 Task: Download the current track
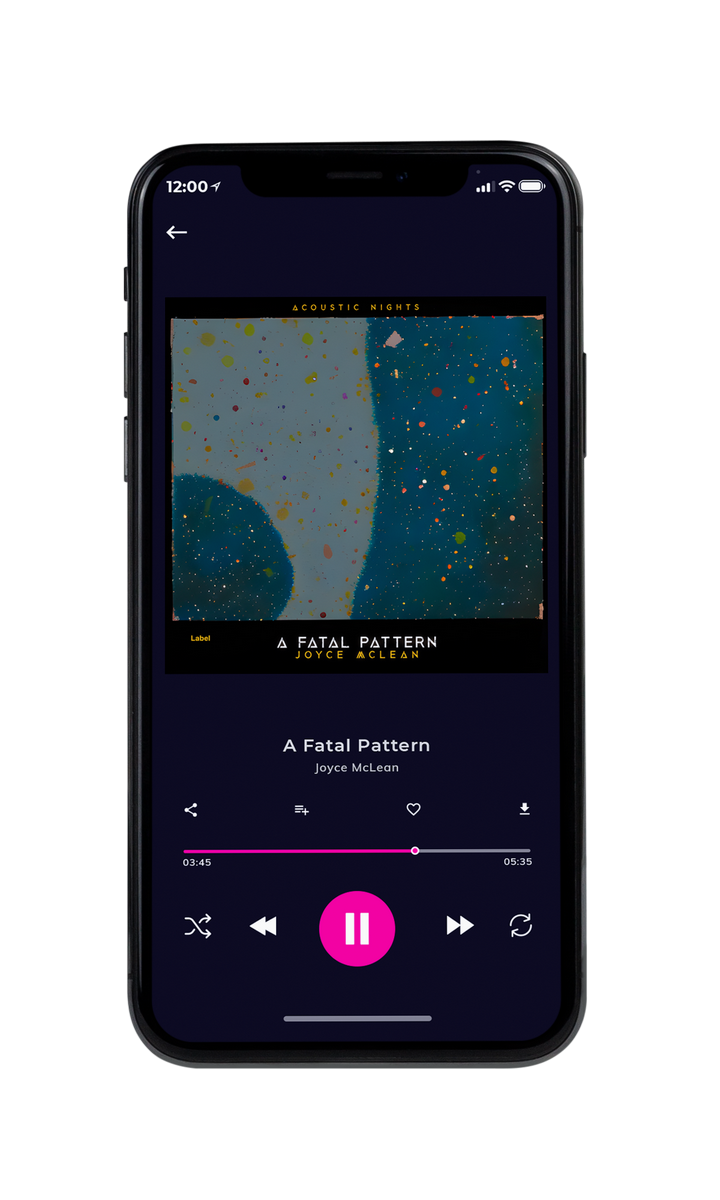[524, 809]
